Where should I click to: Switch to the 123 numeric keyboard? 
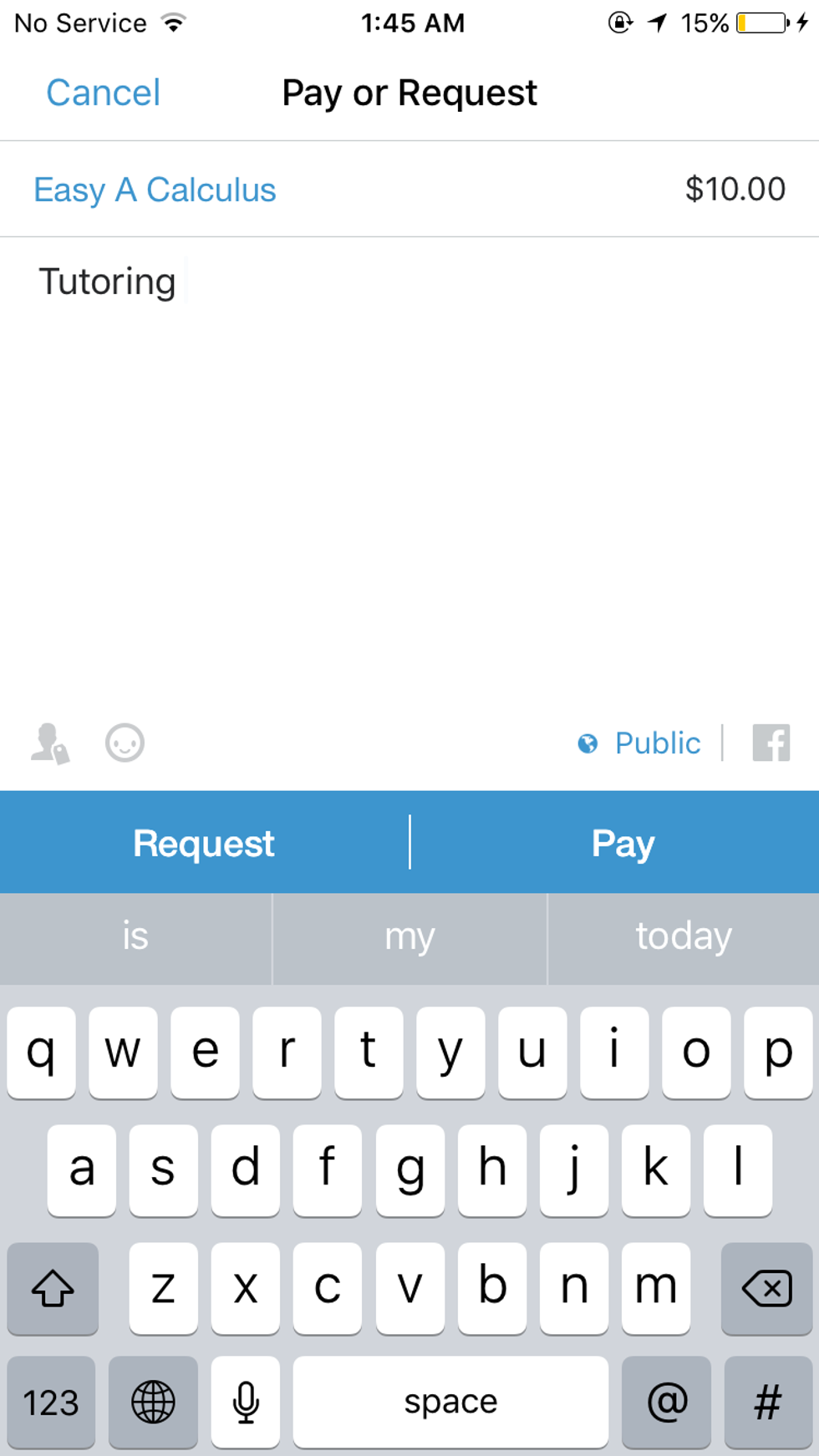51,1403
